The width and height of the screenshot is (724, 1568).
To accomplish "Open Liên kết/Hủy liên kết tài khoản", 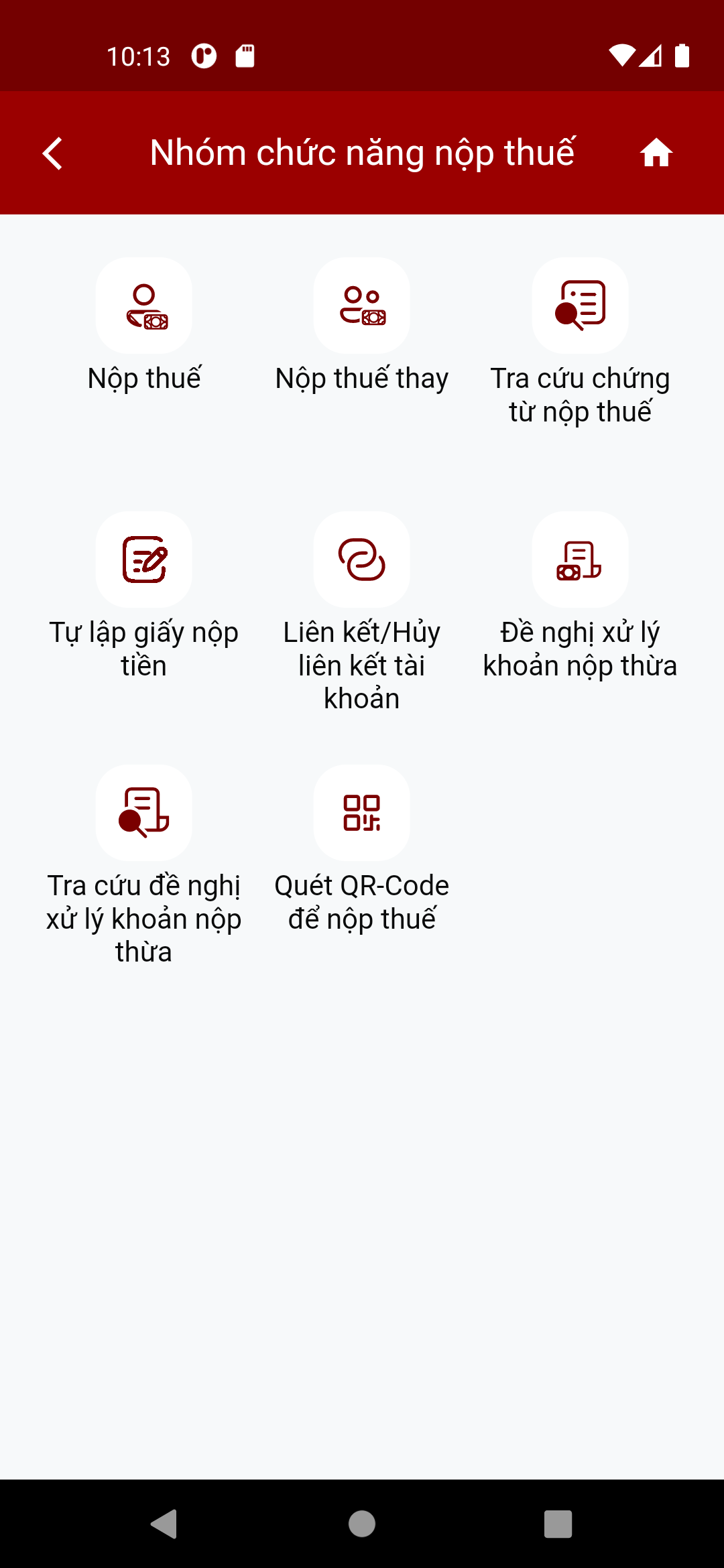I will 362,560.
